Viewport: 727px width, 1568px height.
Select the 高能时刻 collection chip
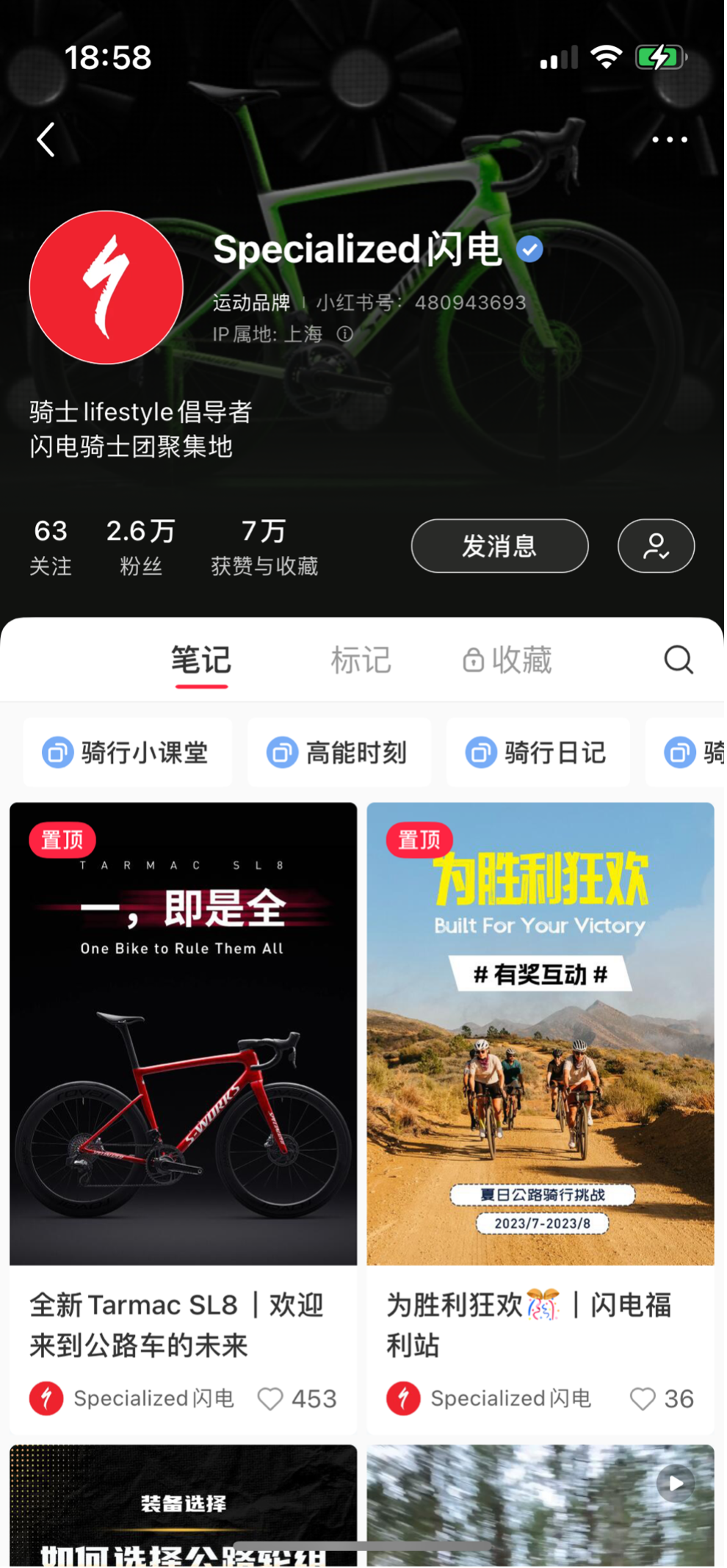[x=339, y=753]
